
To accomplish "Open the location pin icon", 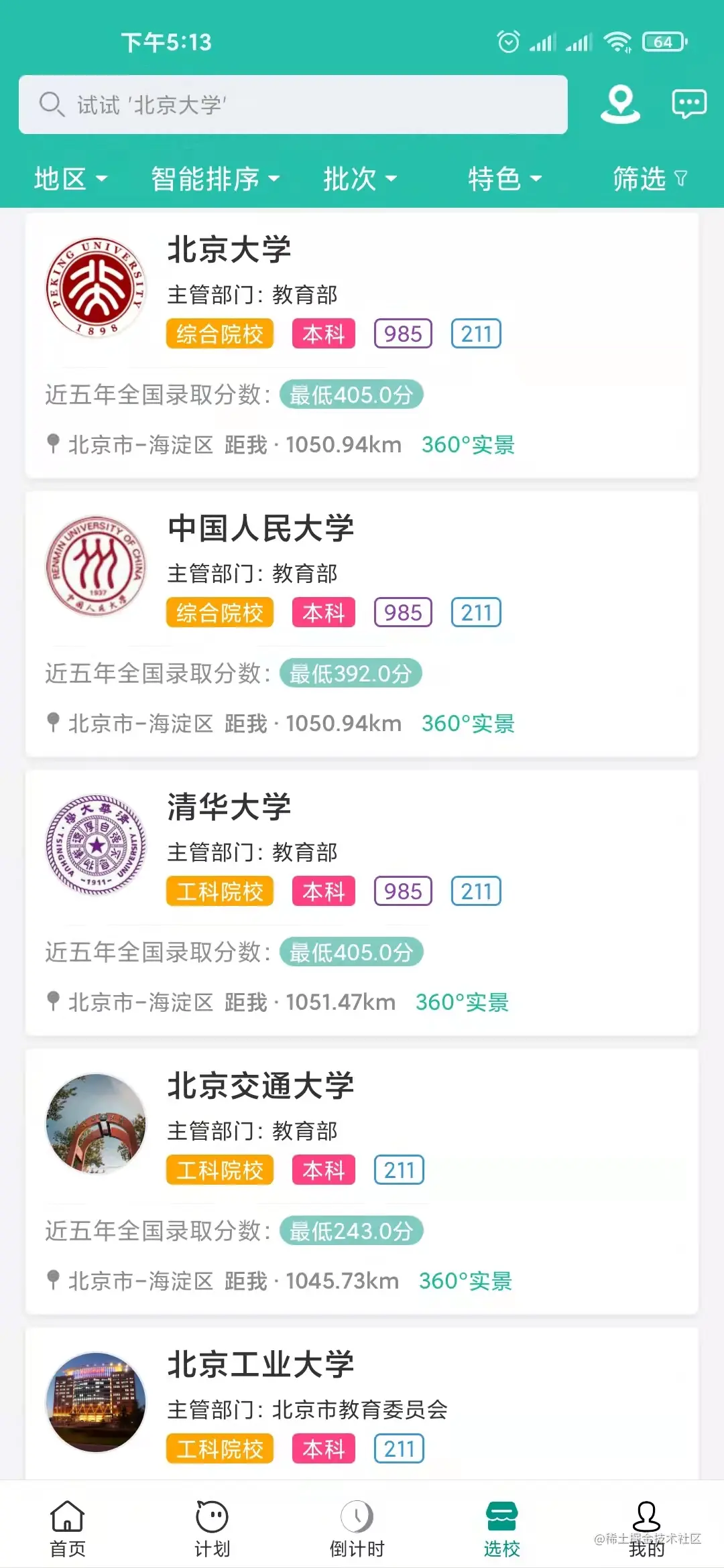I will tap(620, 104).
